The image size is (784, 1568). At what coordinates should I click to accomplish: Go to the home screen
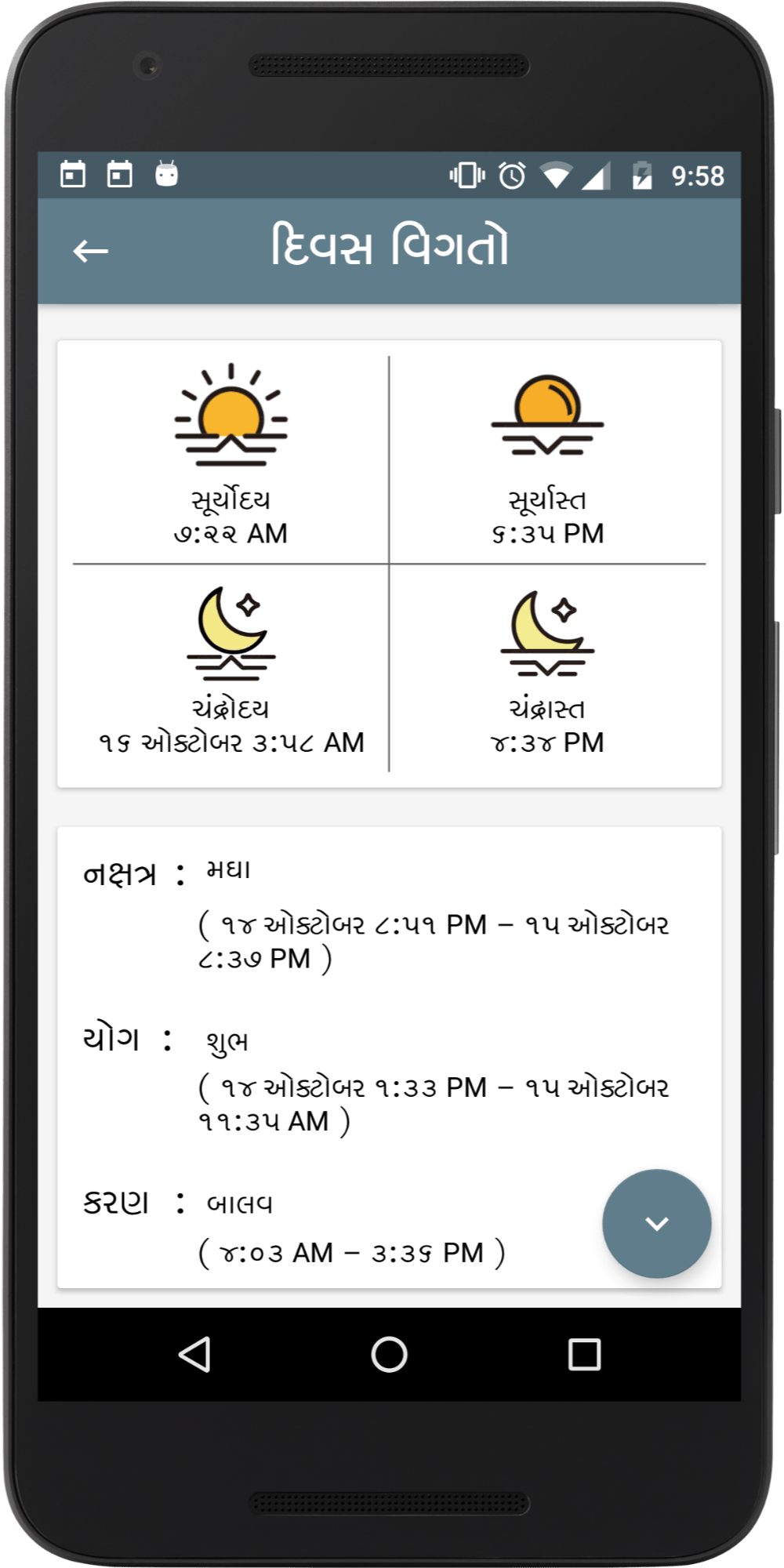pyautogui.click(x=390, y=1354)
